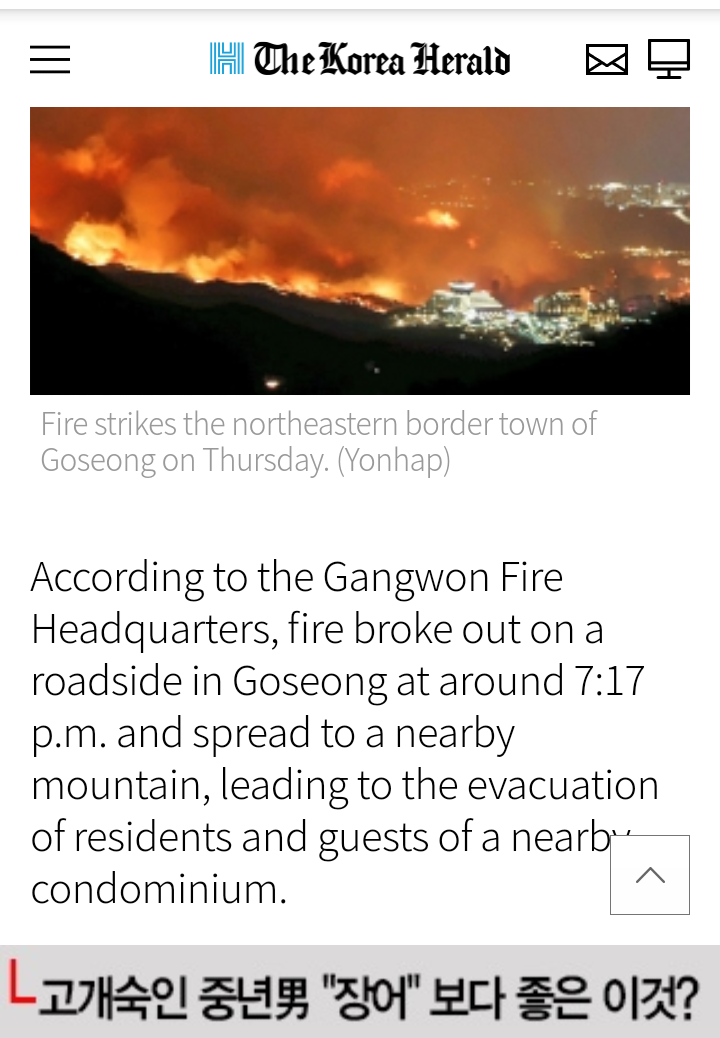This screenshot has height=1038, width=720.
Task: Switch to desktop version monitor icon
Action: coord(668,59)
